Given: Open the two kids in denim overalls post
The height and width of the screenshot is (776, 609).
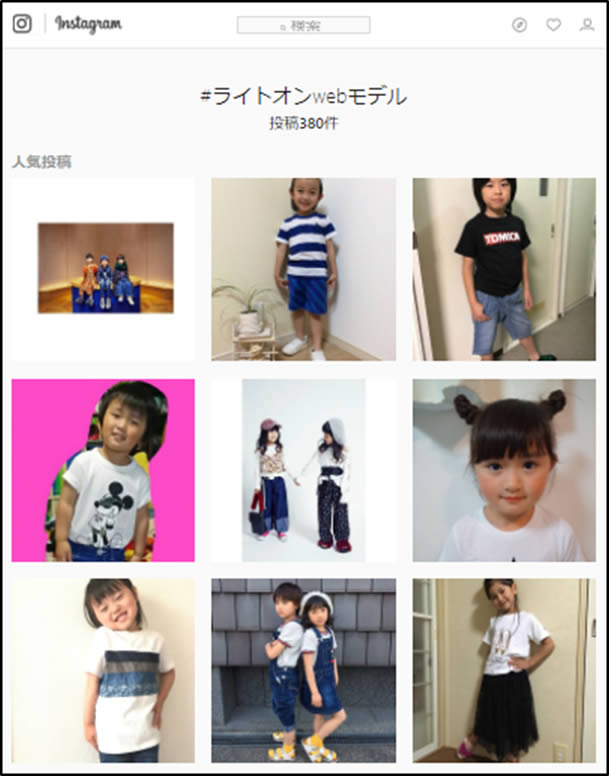Looking at the screenshot, I should click(303, 670).
